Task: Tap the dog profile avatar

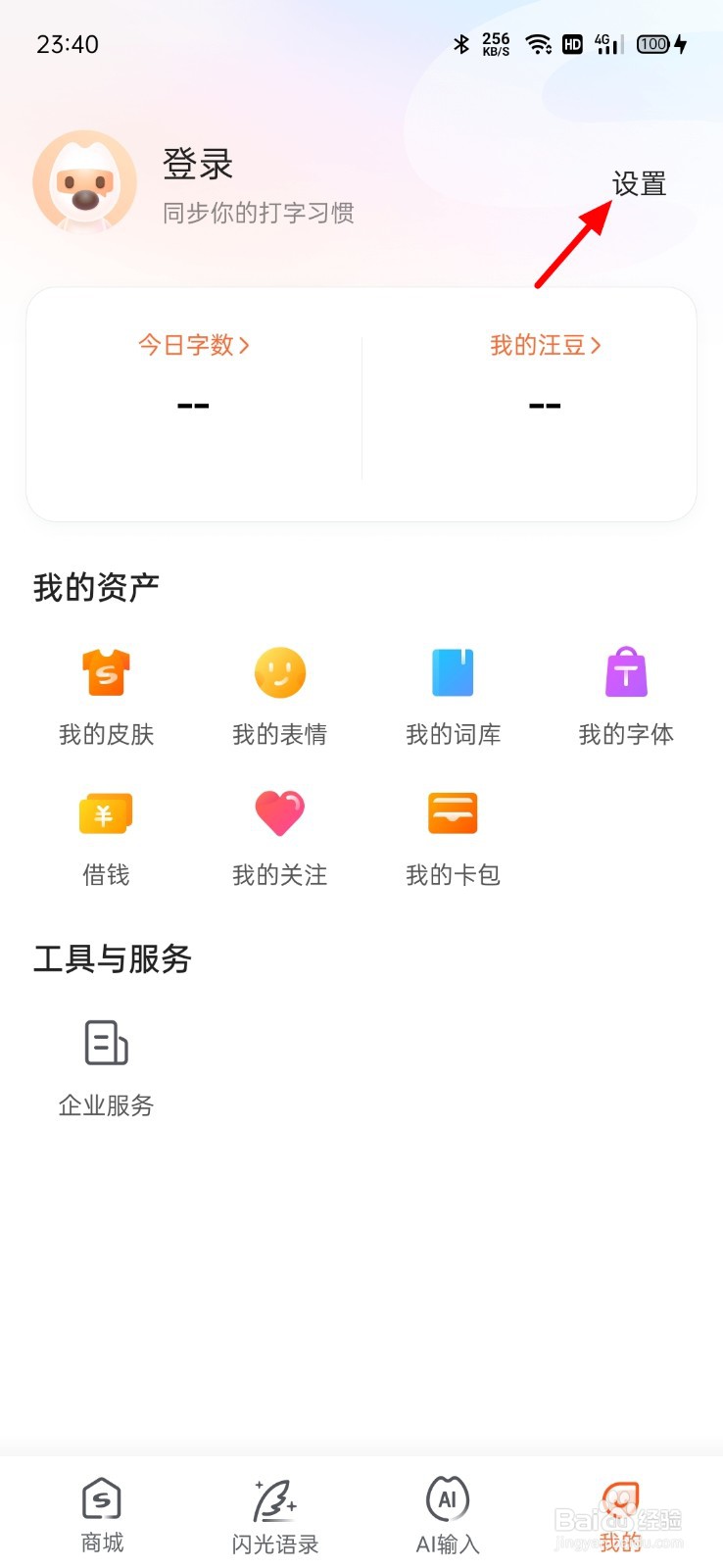Action: [84, 182]
